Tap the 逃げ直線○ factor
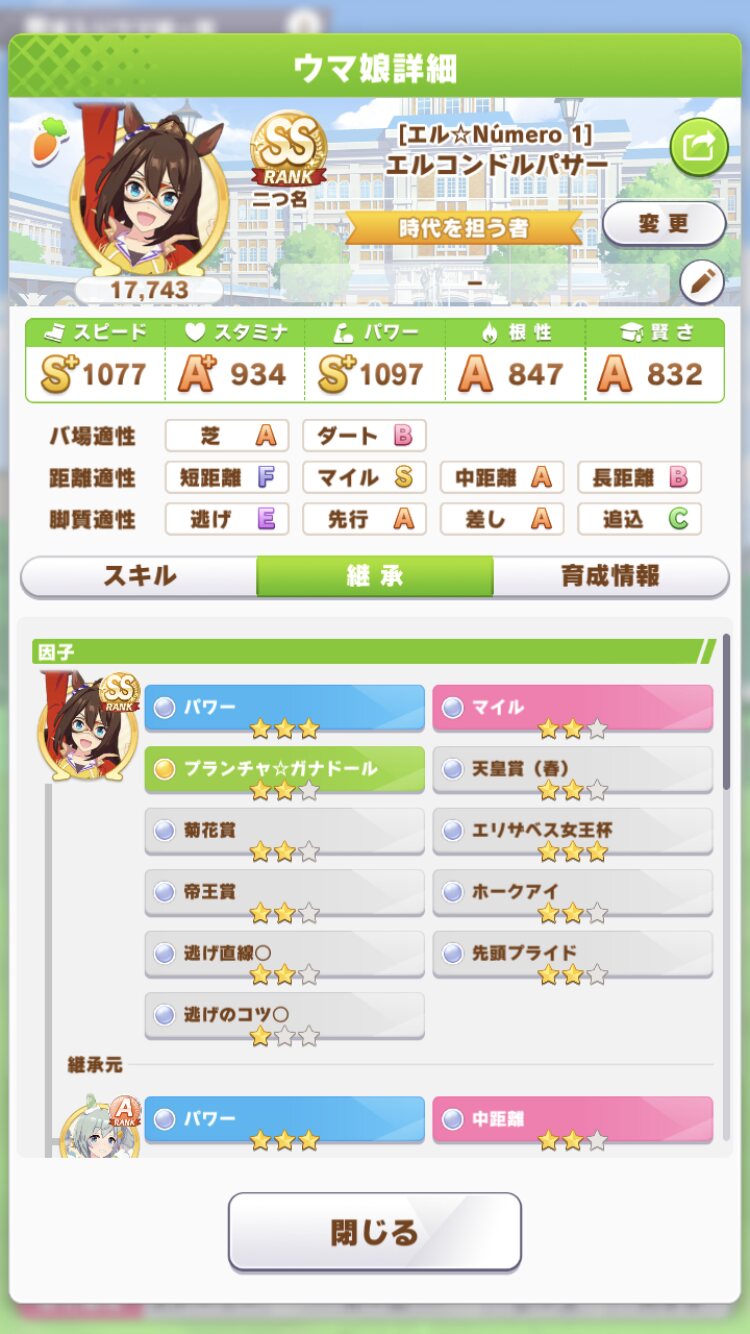This screenshot has height=1334, width=750. click(x=284, y=954)
